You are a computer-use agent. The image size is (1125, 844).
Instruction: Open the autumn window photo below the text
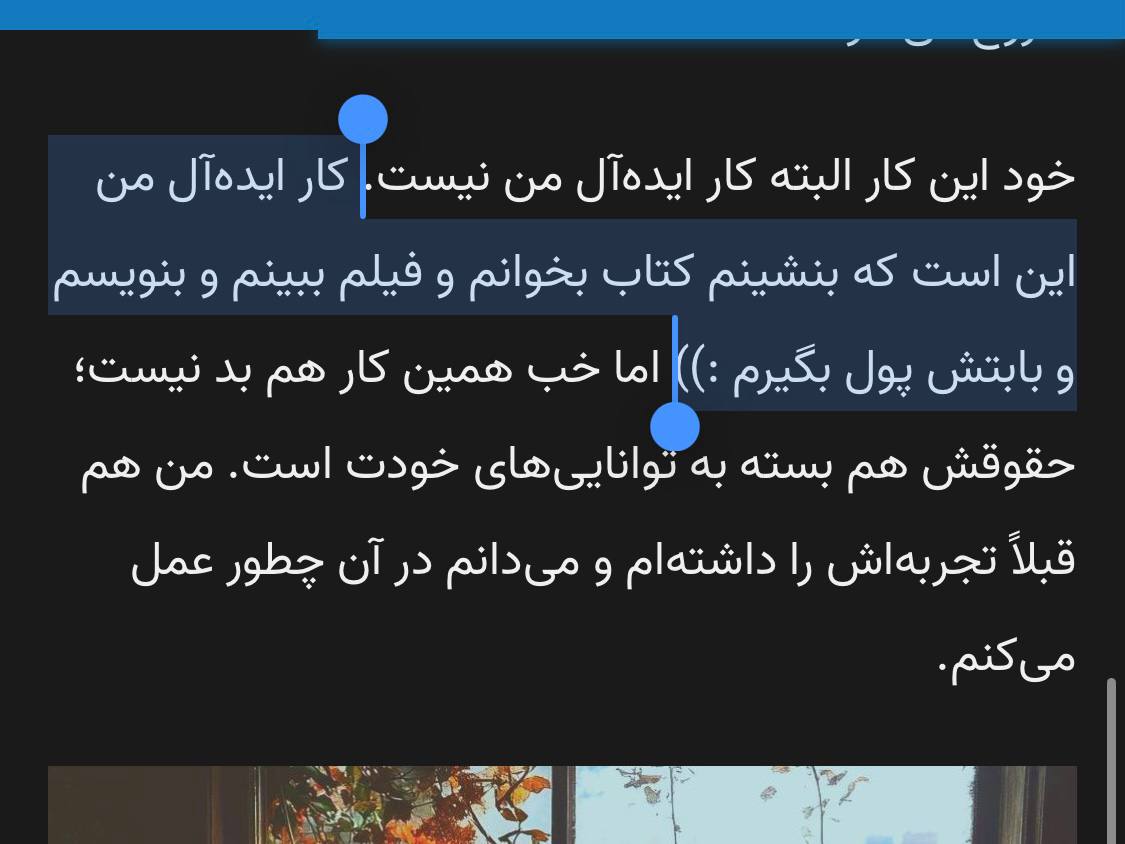pos(562,805)
